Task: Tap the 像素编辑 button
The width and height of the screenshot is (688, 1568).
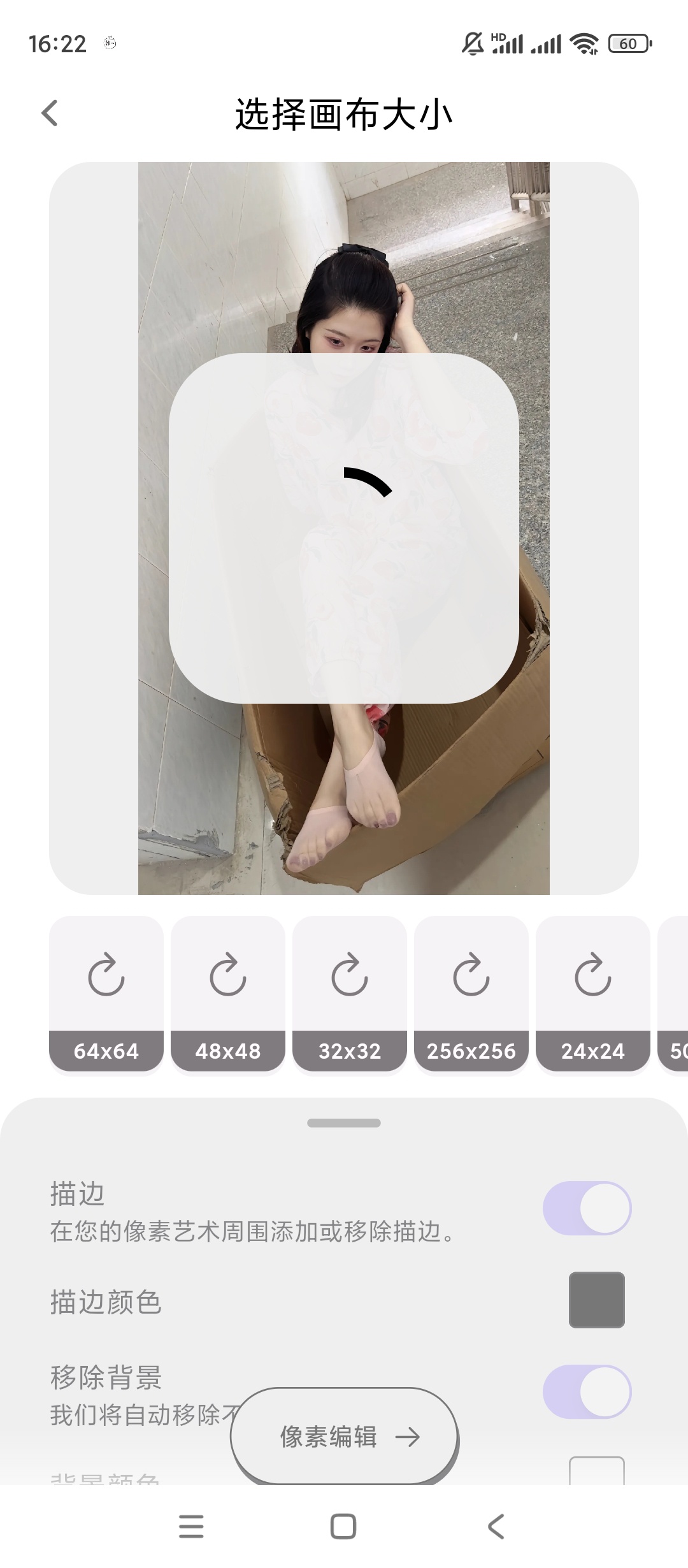Action: 344,1437
